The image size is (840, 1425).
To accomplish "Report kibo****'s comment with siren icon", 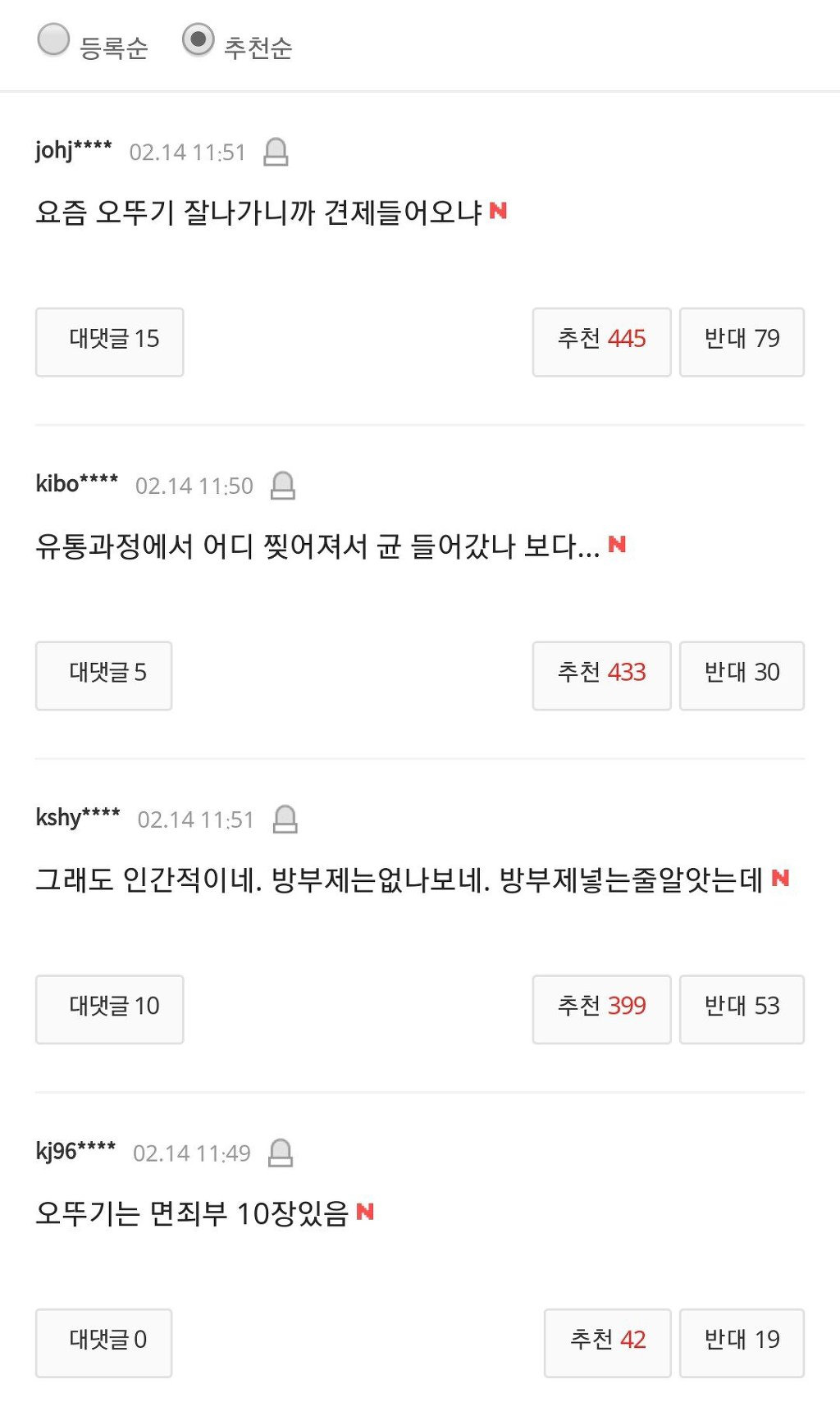I will (x=283, y=486).
